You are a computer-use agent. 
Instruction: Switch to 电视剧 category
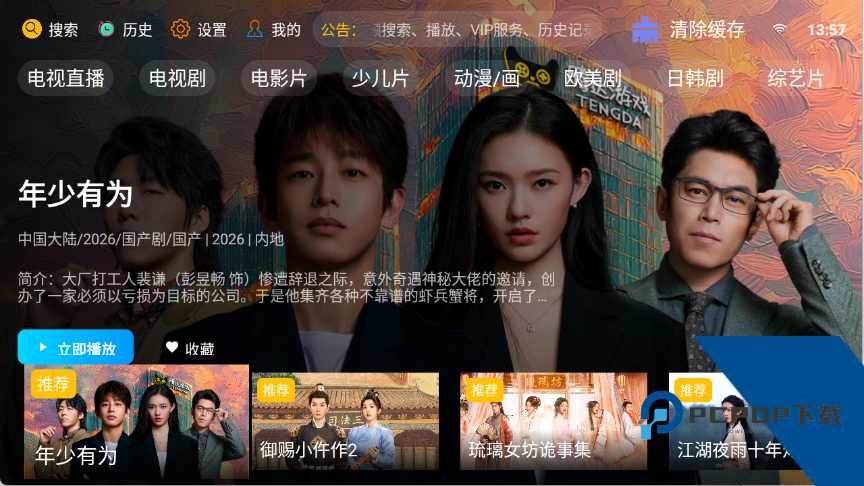(177, 78)
